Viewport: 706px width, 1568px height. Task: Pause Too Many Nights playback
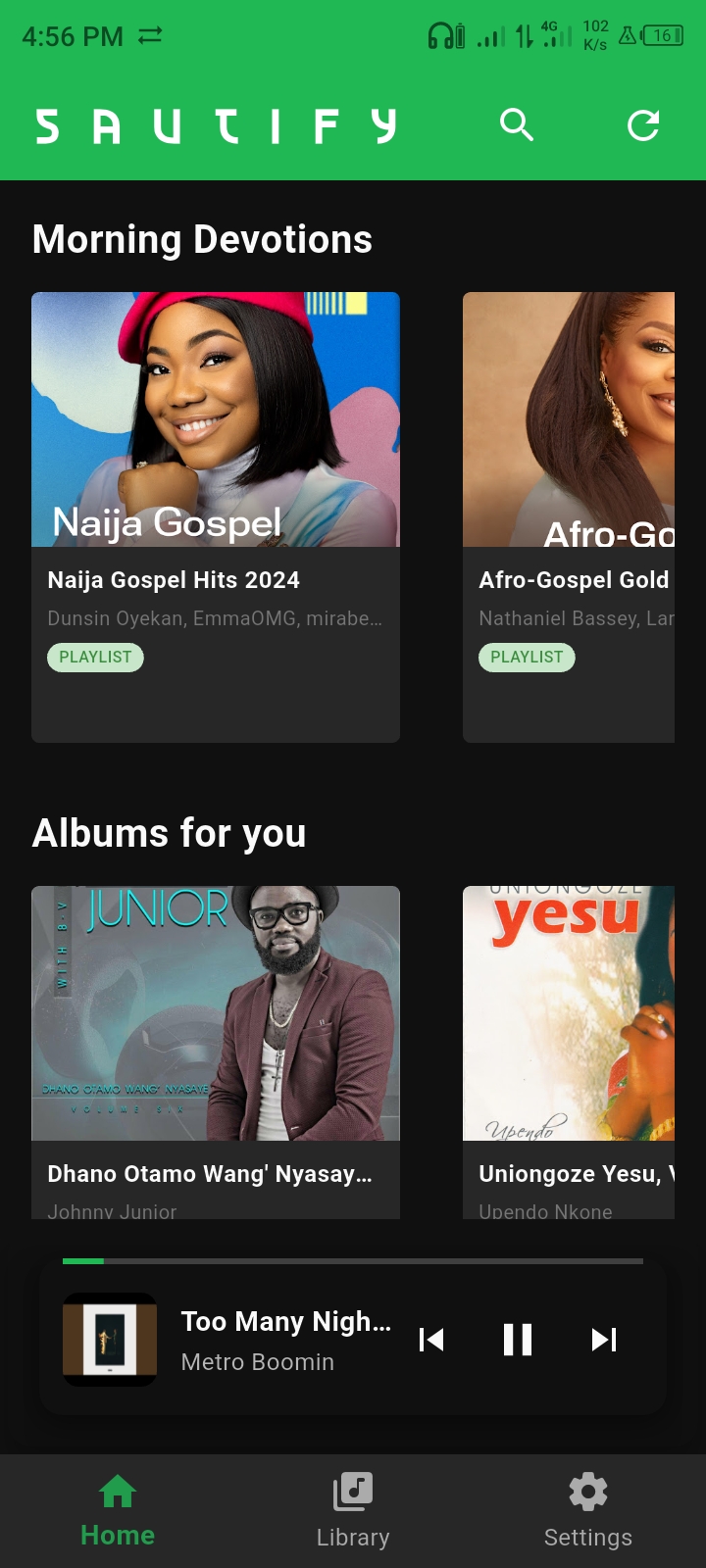coord(518,1340)
